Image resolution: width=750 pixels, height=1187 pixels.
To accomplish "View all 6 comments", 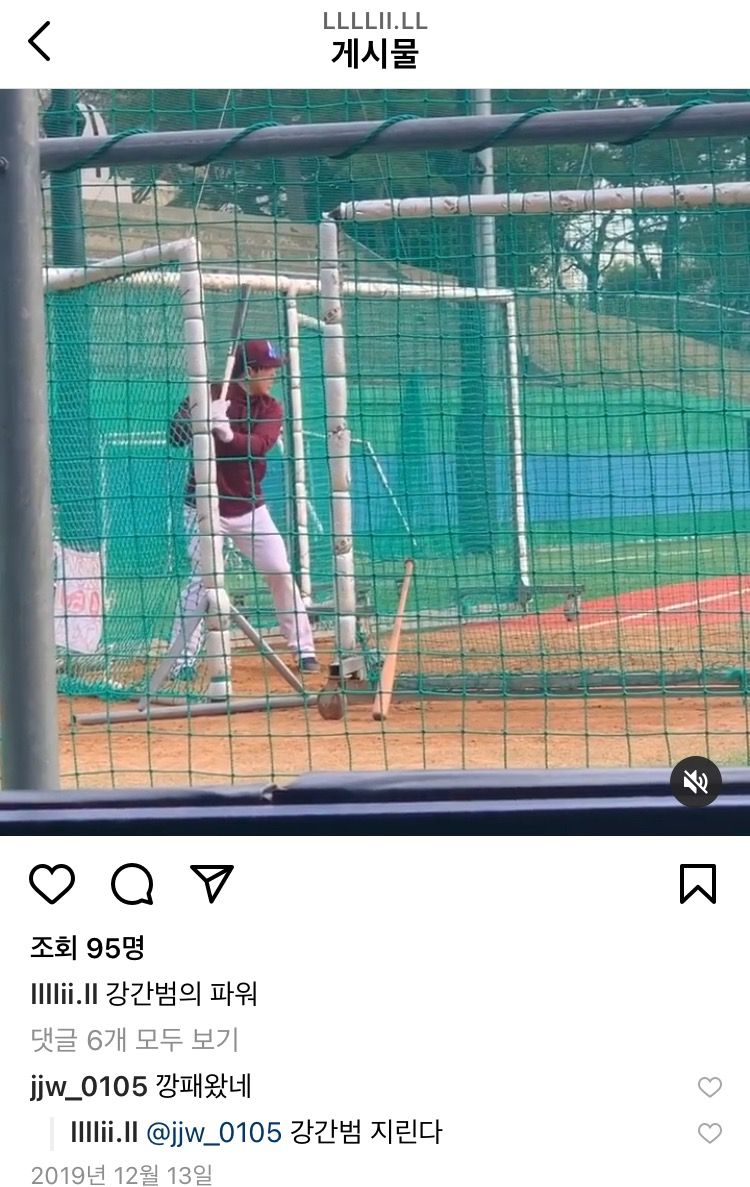I will tap(134, 1040).
